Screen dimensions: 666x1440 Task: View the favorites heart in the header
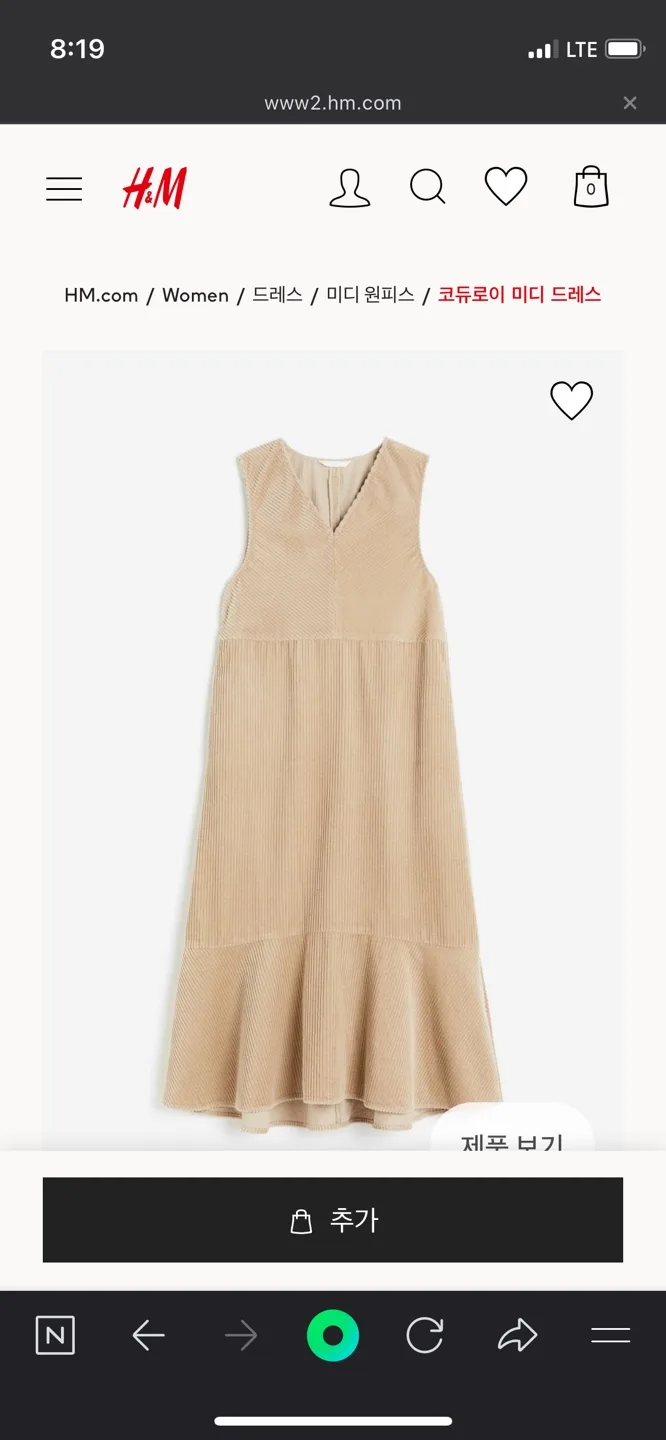coord(506,187)
